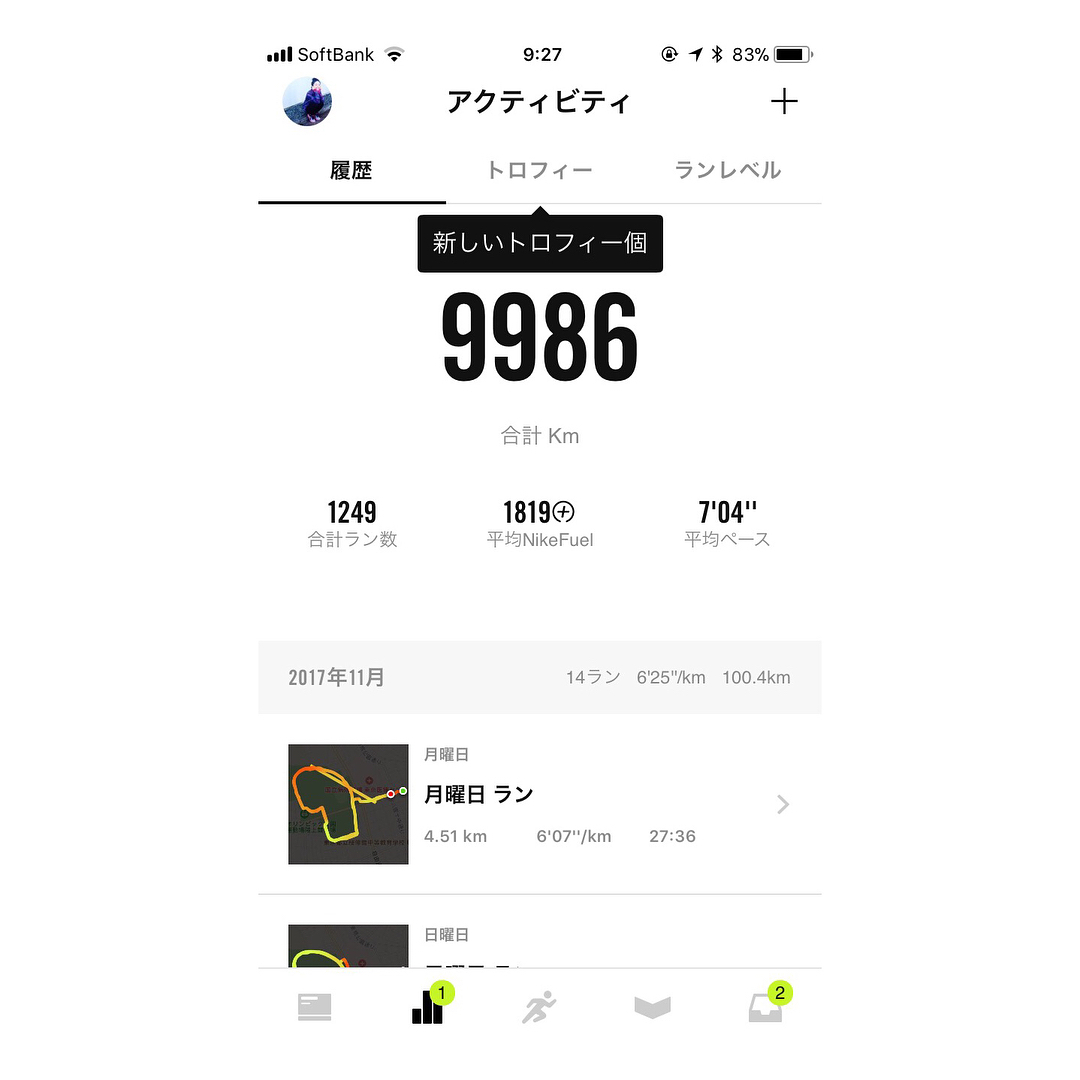The width and height of the screenshot is (1080, 1080).
Task: Open the run tab with runner icon
Action: pyautogui.click(x=539, y=1008)
